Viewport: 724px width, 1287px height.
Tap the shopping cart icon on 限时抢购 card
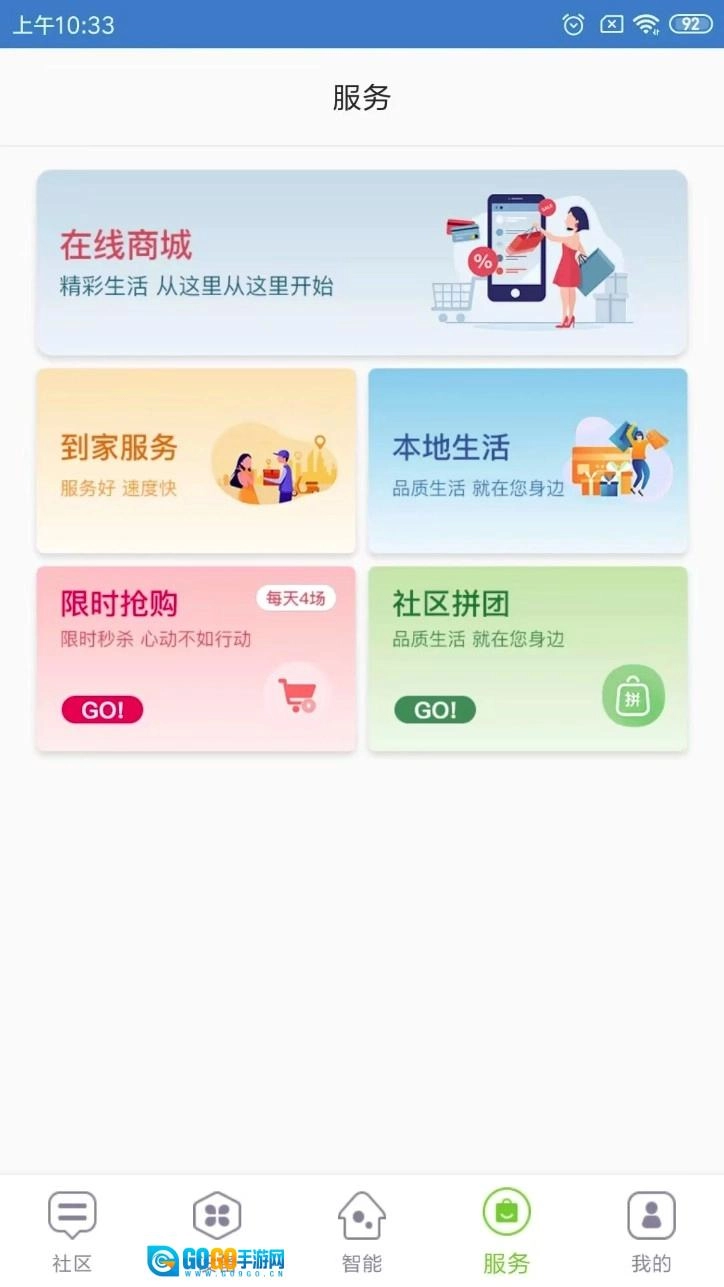point(296,695)
